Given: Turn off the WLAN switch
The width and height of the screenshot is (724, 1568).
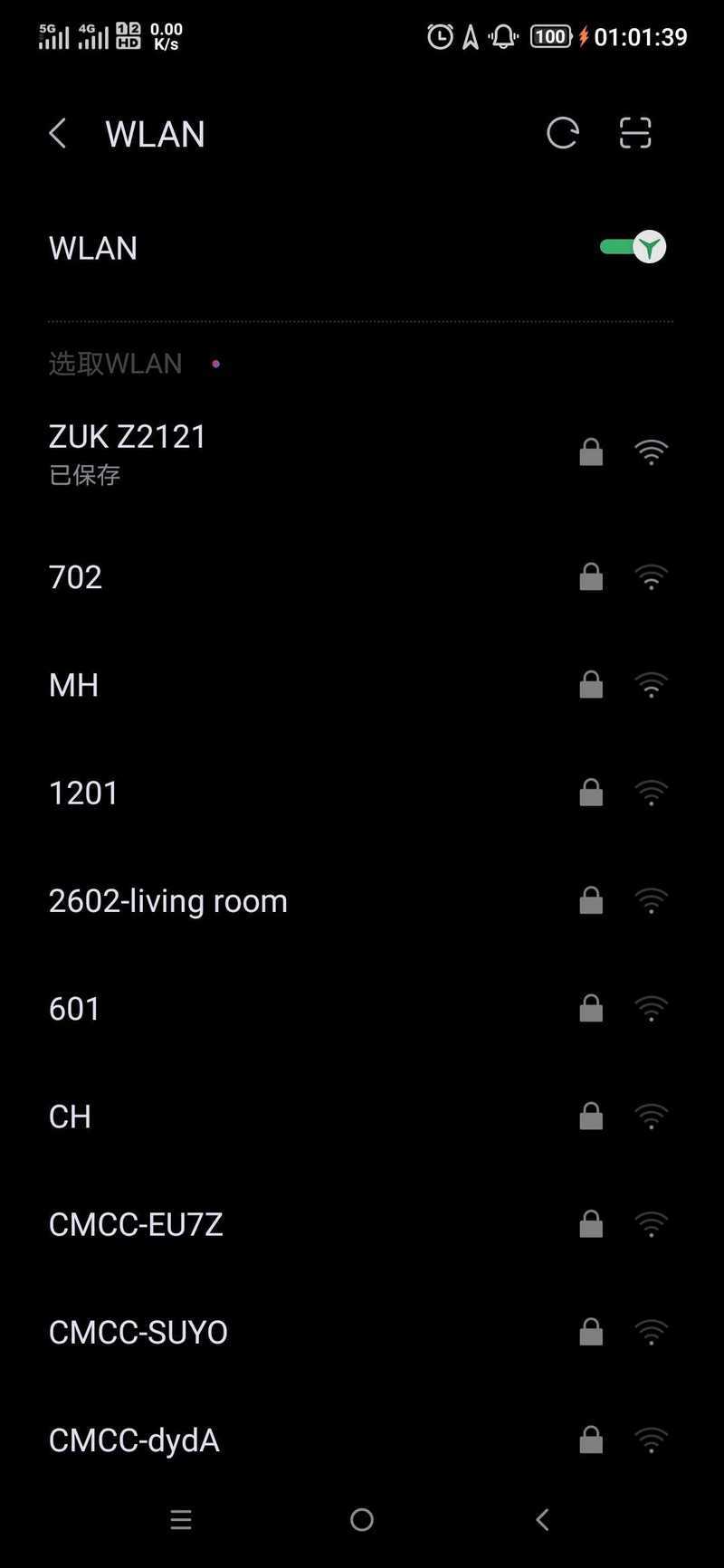Looking at the screenshot, I should point(633,247).
